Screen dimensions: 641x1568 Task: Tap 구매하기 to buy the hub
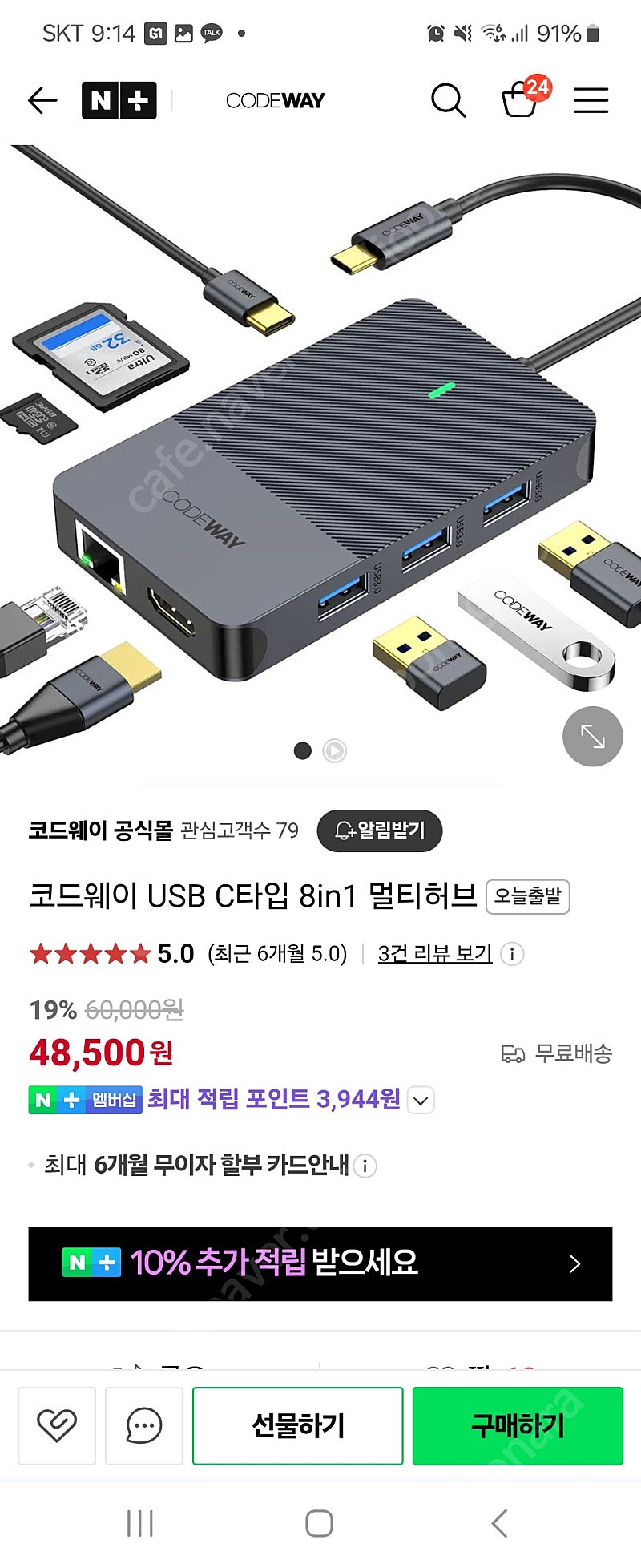click(x=518, y=1425)
